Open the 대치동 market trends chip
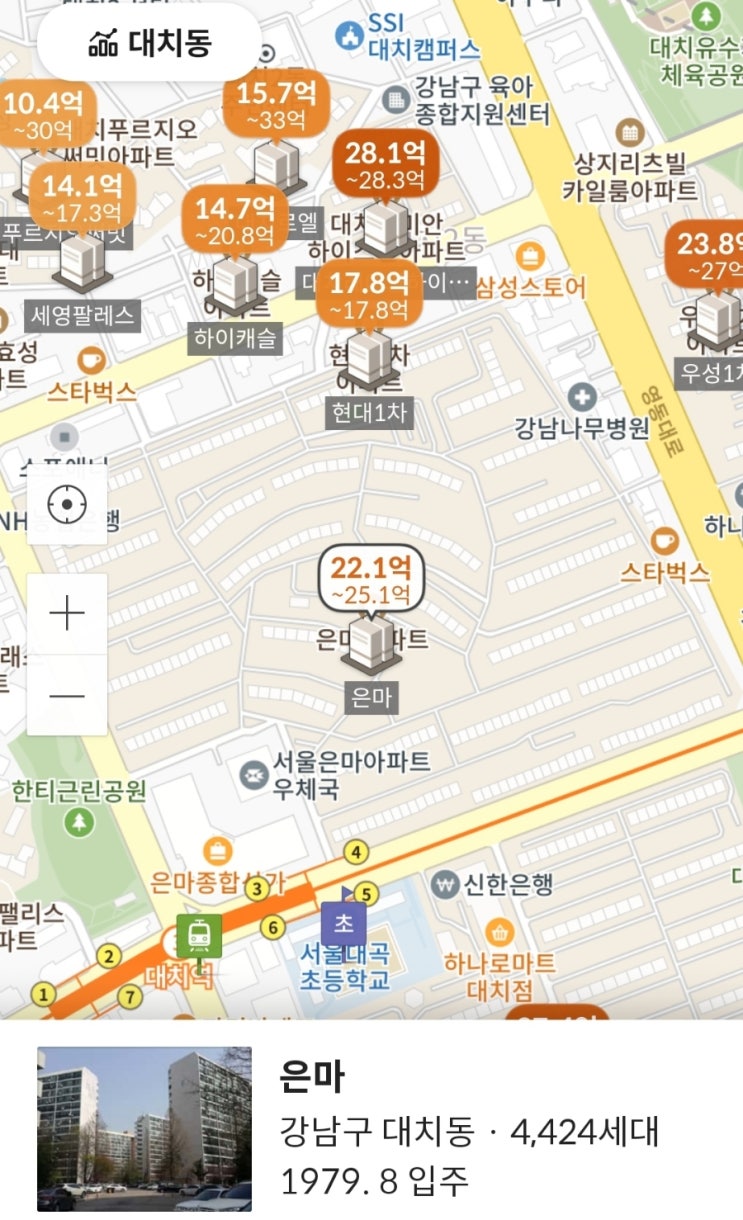Screen dimensions: 743x1220 [150, 43]
